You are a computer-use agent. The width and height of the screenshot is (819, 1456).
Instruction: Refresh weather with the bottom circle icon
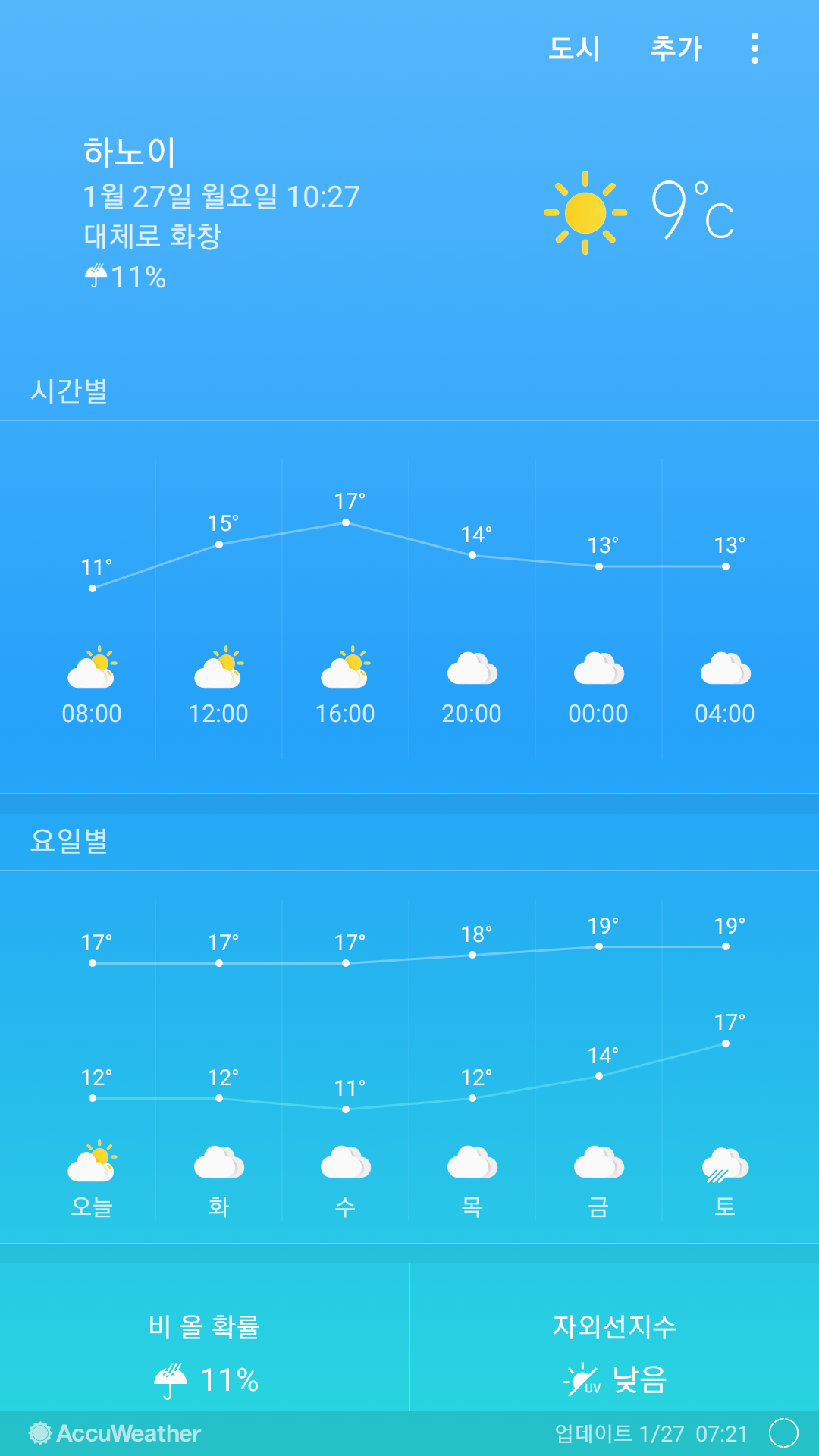(783, 1433)
